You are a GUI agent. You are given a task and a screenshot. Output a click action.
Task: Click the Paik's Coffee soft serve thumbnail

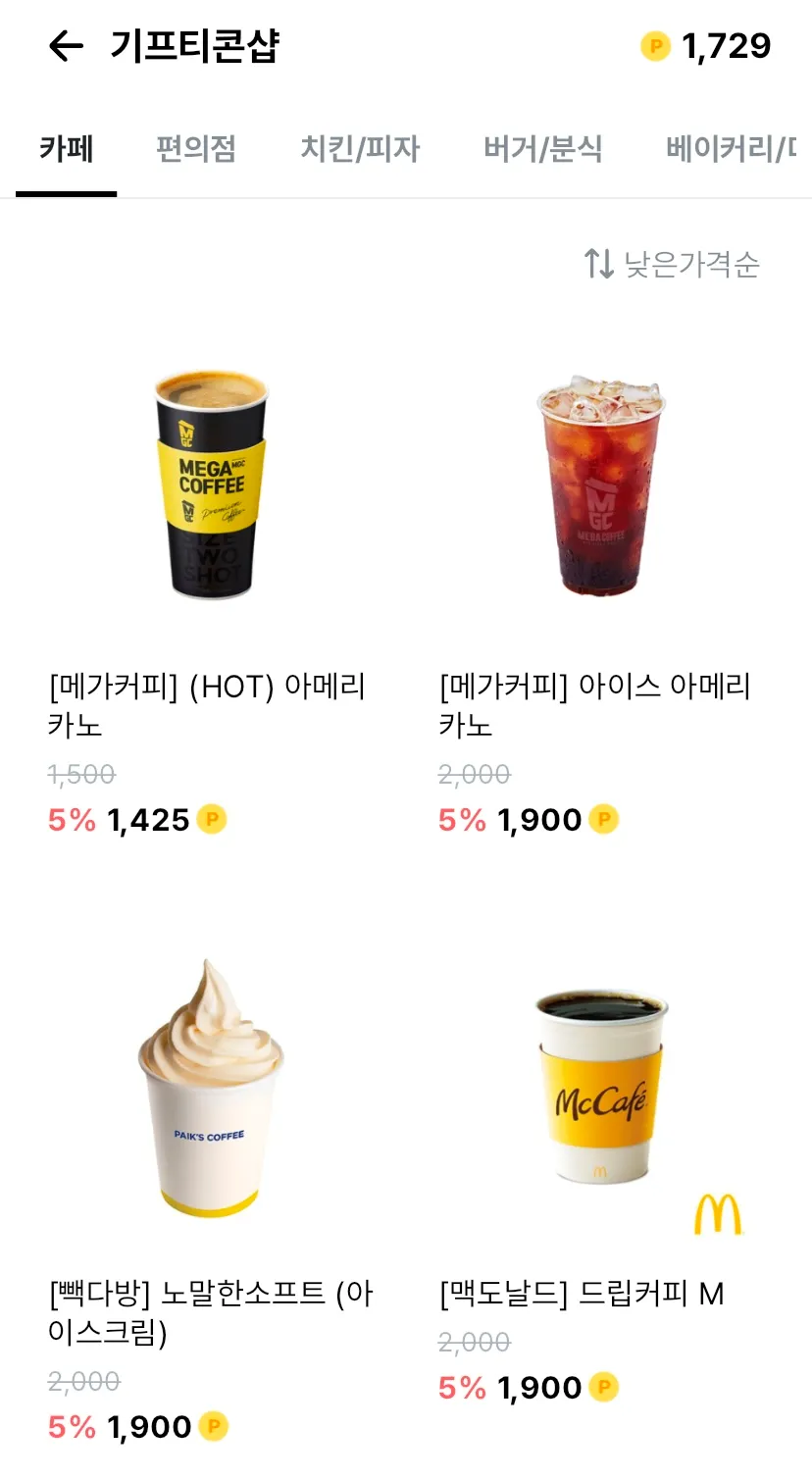coord(208,1089)
